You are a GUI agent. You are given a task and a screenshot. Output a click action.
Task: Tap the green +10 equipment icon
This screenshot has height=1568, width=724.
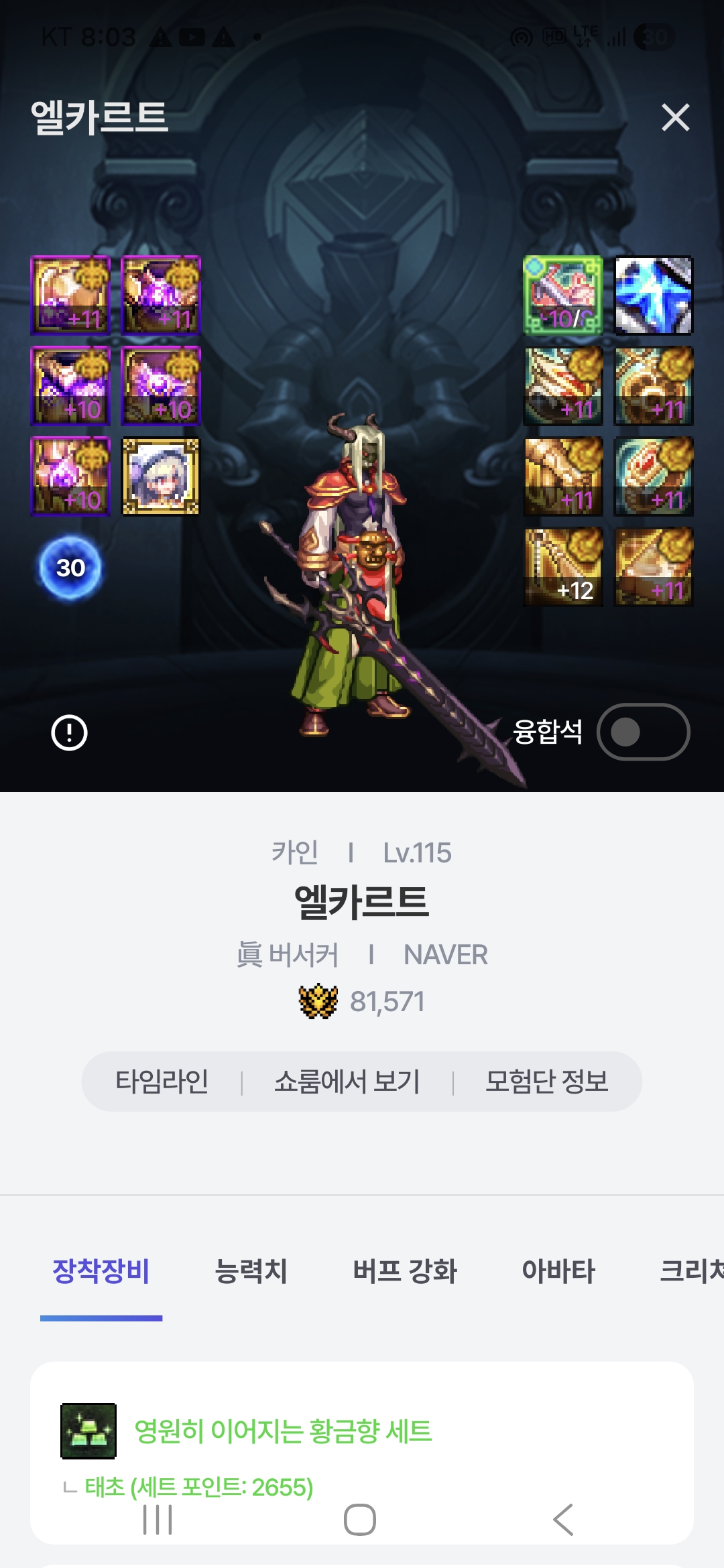pos(563,295)
